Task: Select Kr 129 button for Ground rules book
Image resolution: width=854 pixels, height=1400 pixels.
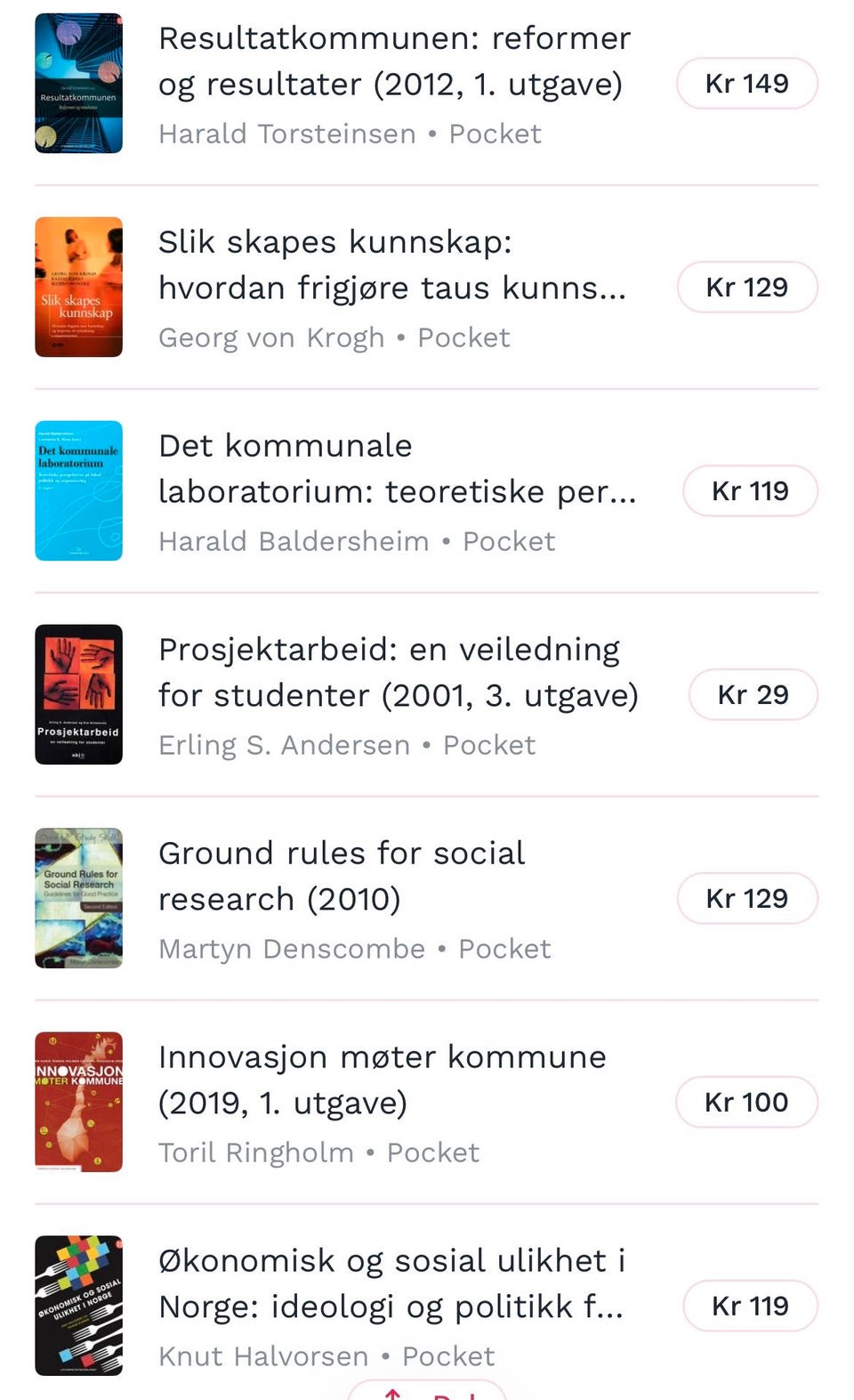Action: (x=747, y=899)
